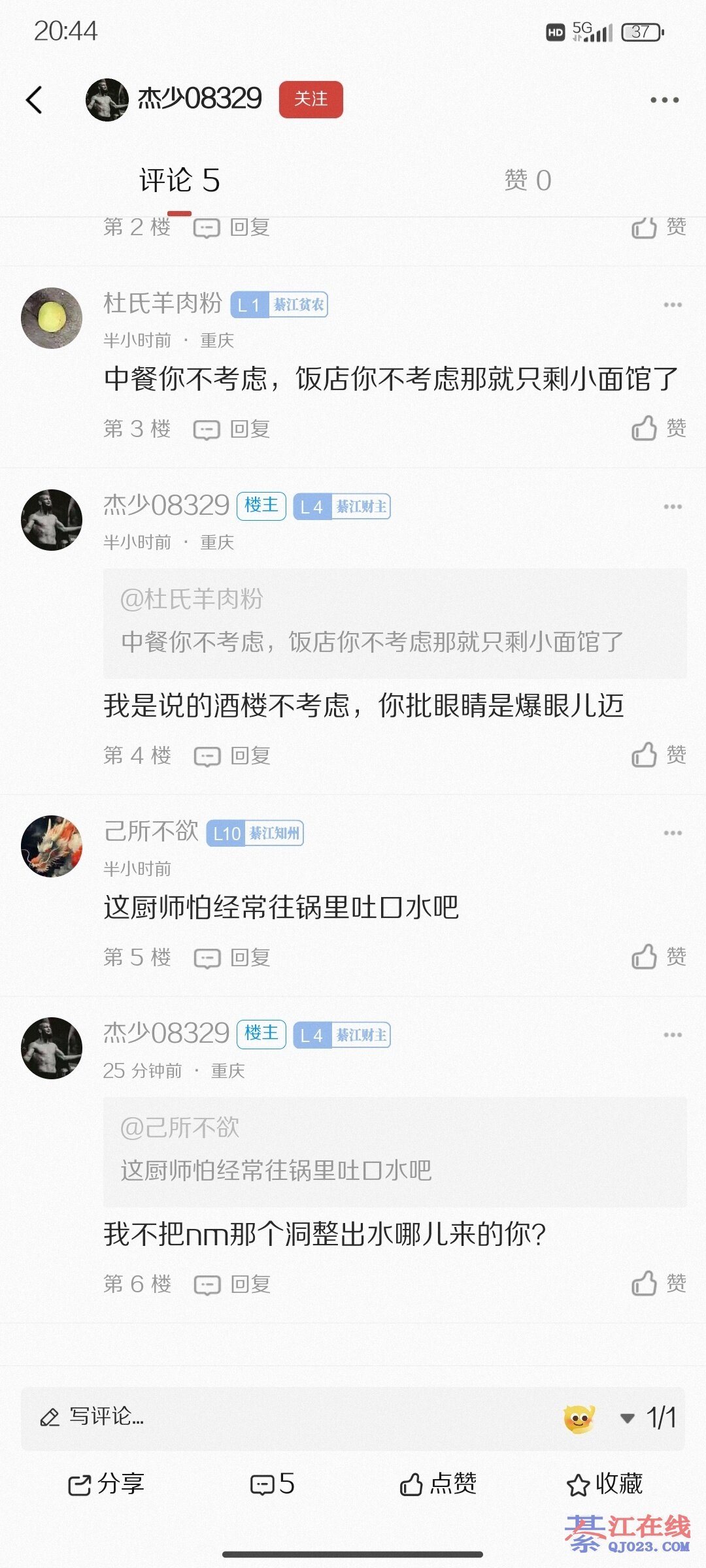
Task: Save the post with 收藏
Action: coord(605,1484)
